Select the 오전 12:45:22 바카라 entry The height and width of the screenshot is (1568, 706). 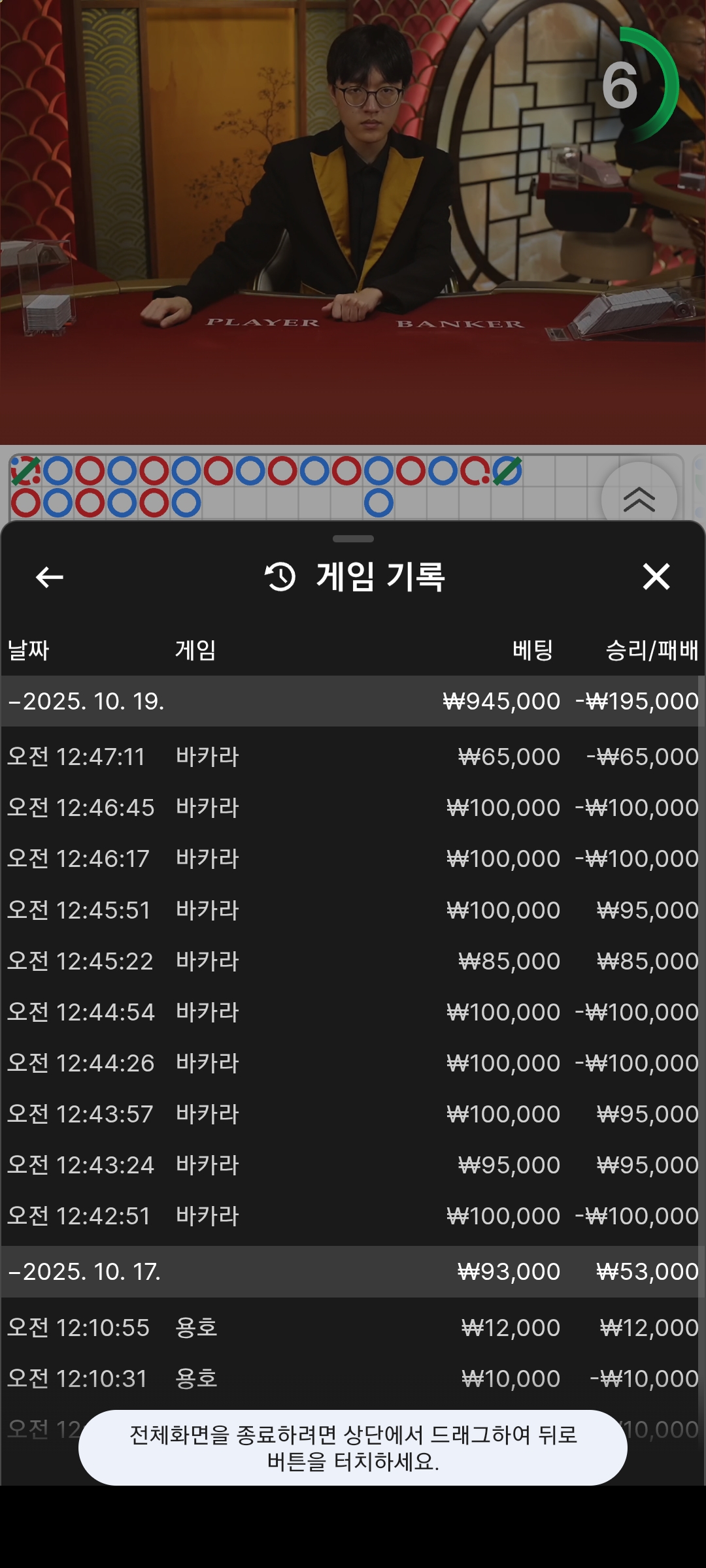tap(352, 962)
